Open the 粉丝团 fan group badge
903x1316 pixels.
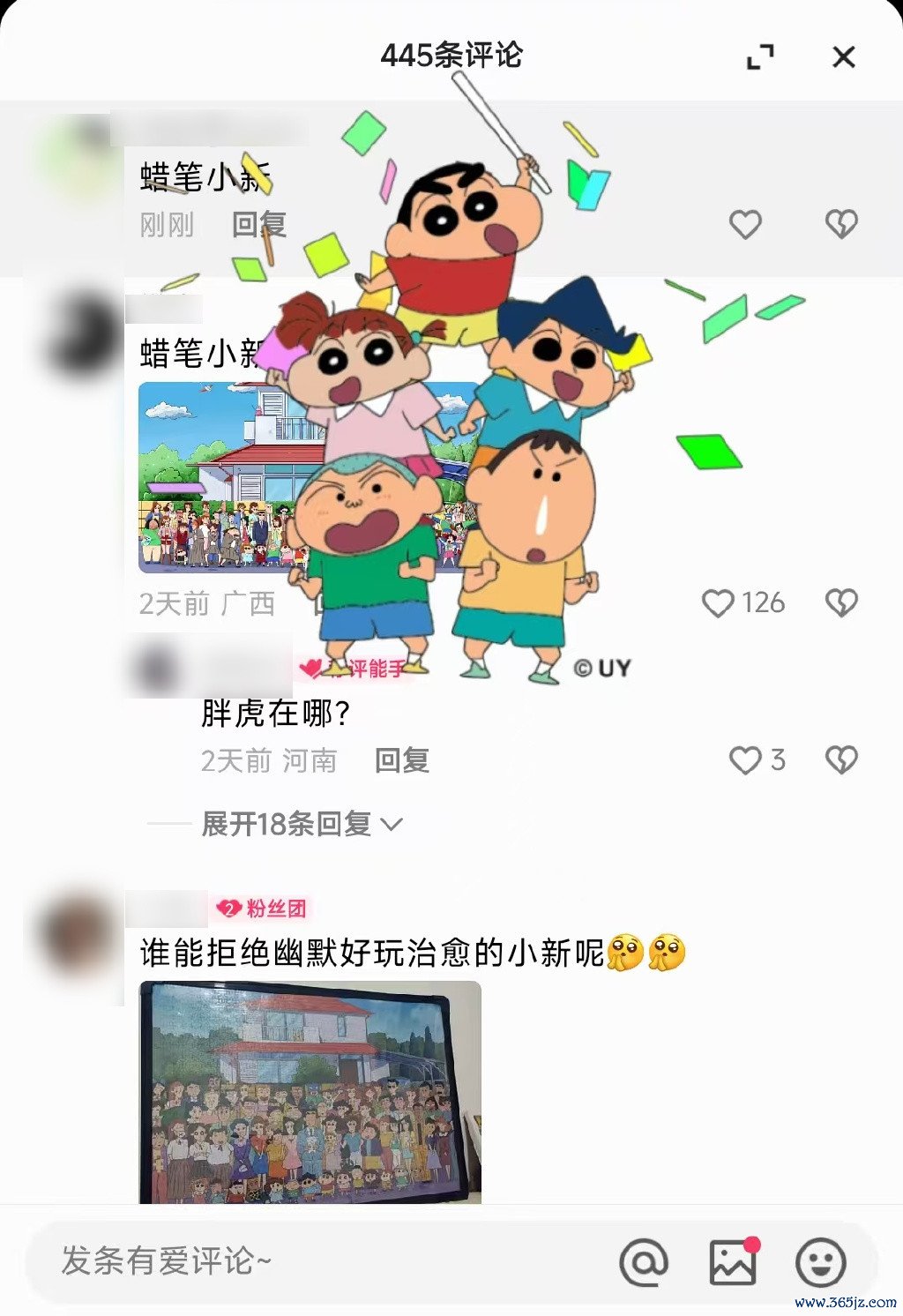[x=262, y=908]
